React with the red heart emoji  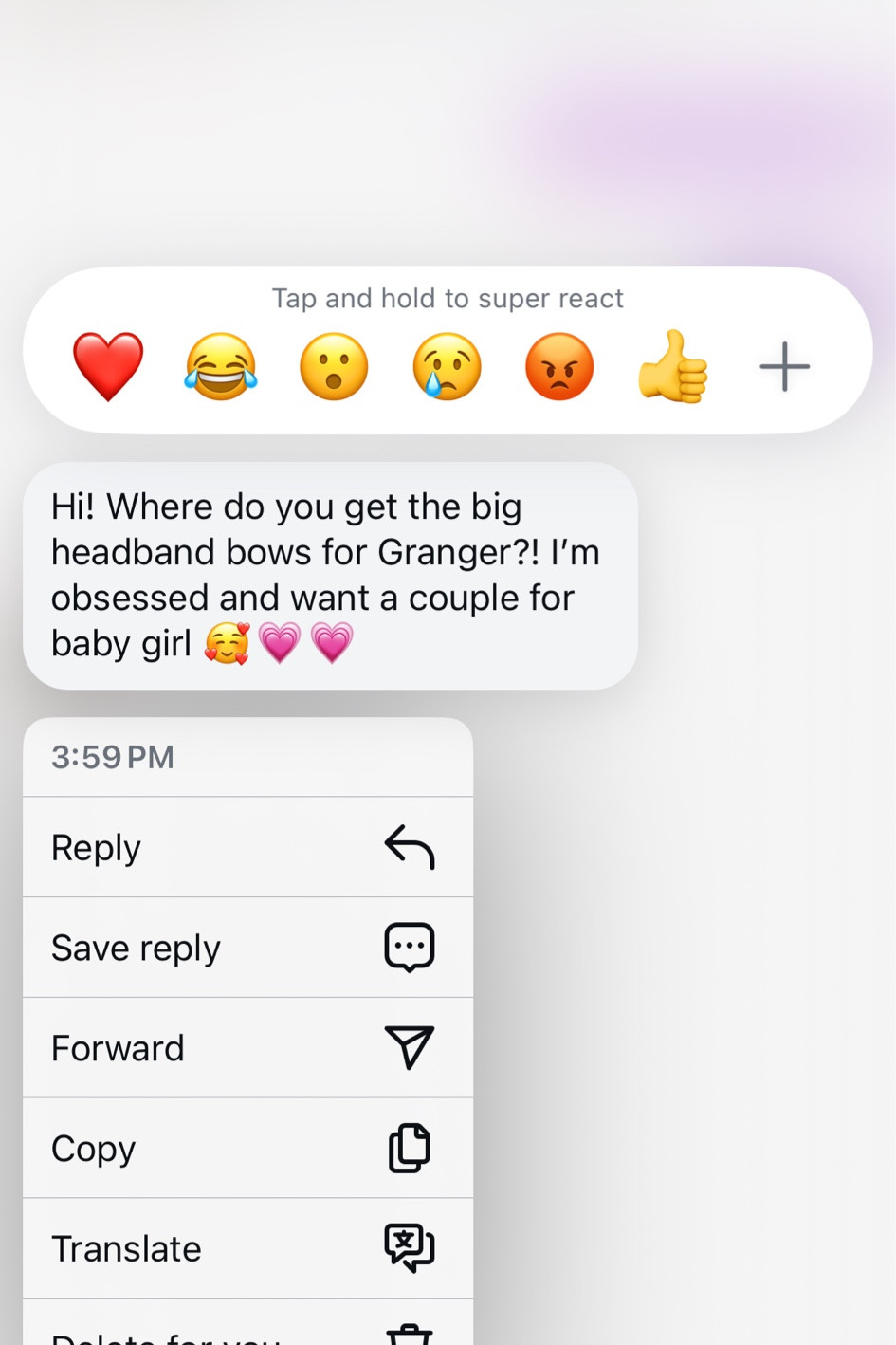(108, 367)
